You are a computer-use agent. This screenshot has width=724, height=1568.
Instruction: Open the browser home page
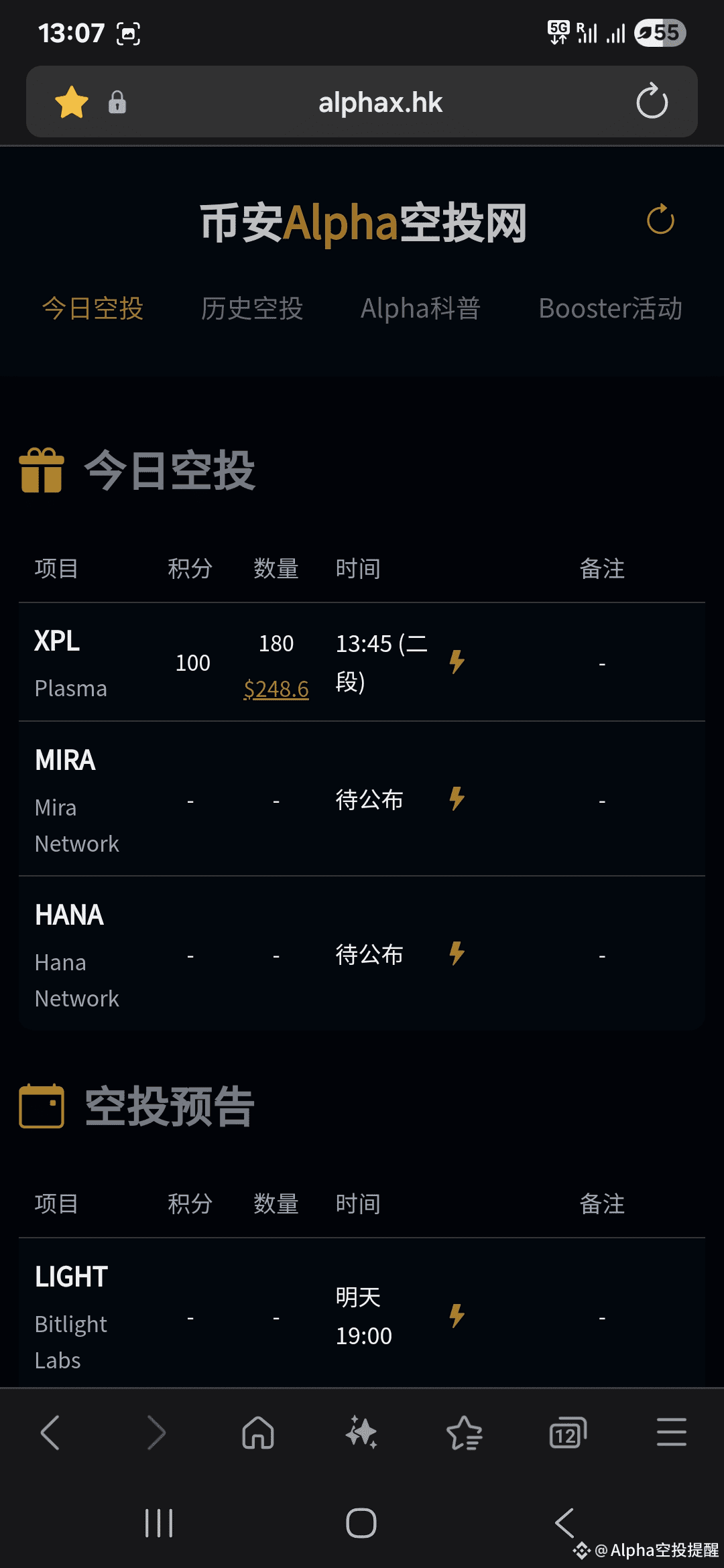(258, 1433)
